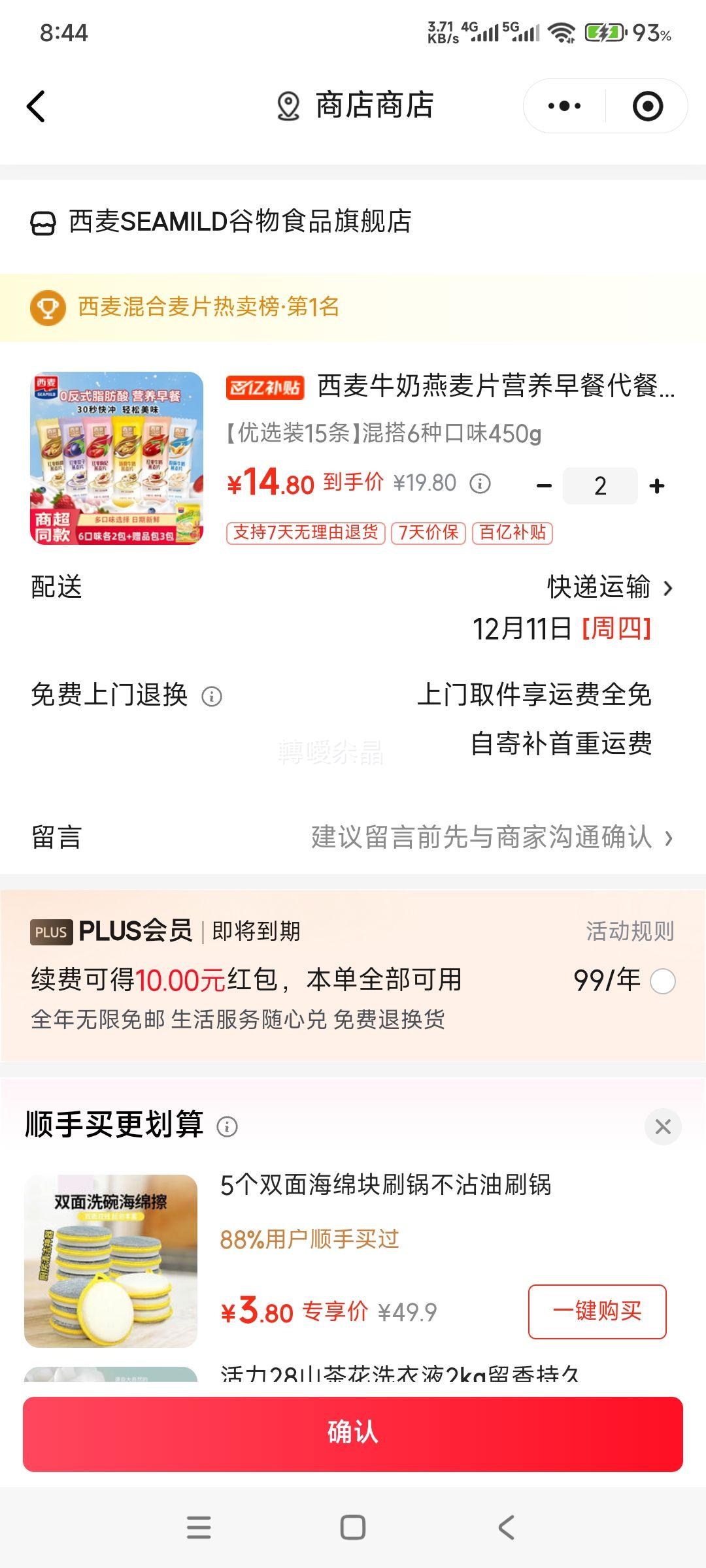Open the 快递运输 delivery options chevron
Viewport: 706px width, 1568px height.
click(668, 589)
